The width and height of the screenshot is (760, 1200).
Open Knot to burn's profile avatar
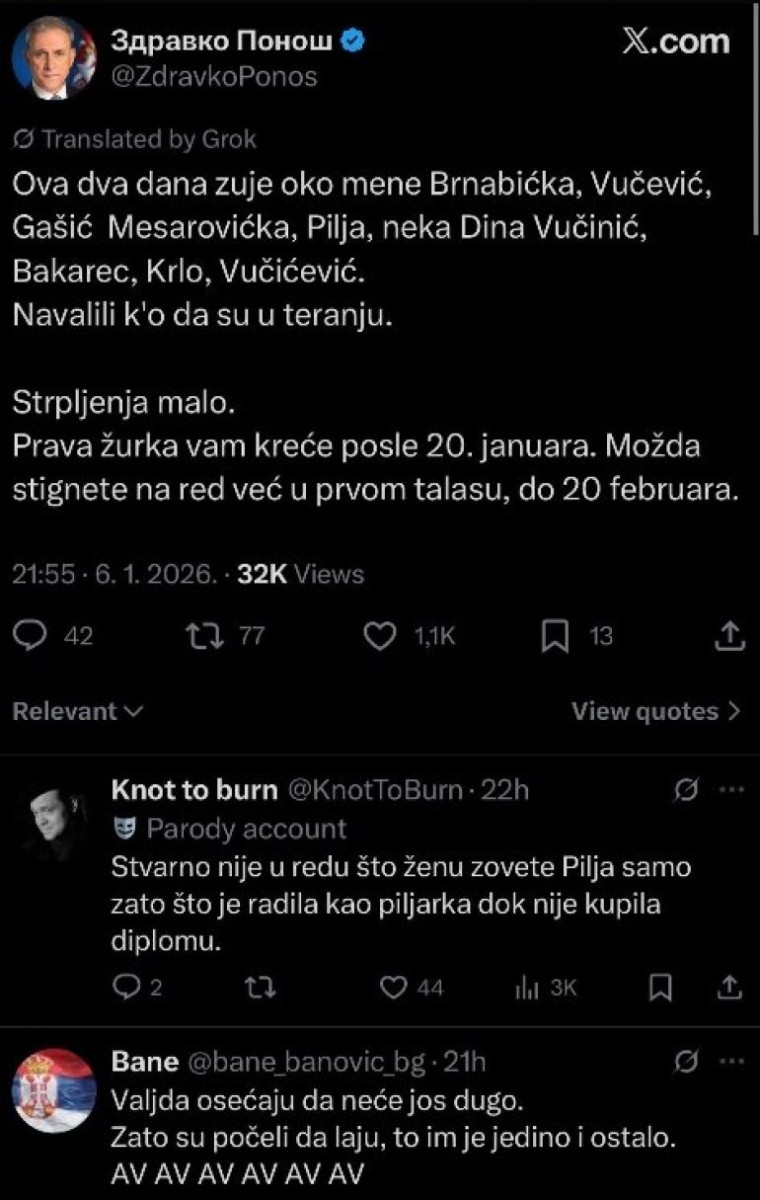point(55,826)
